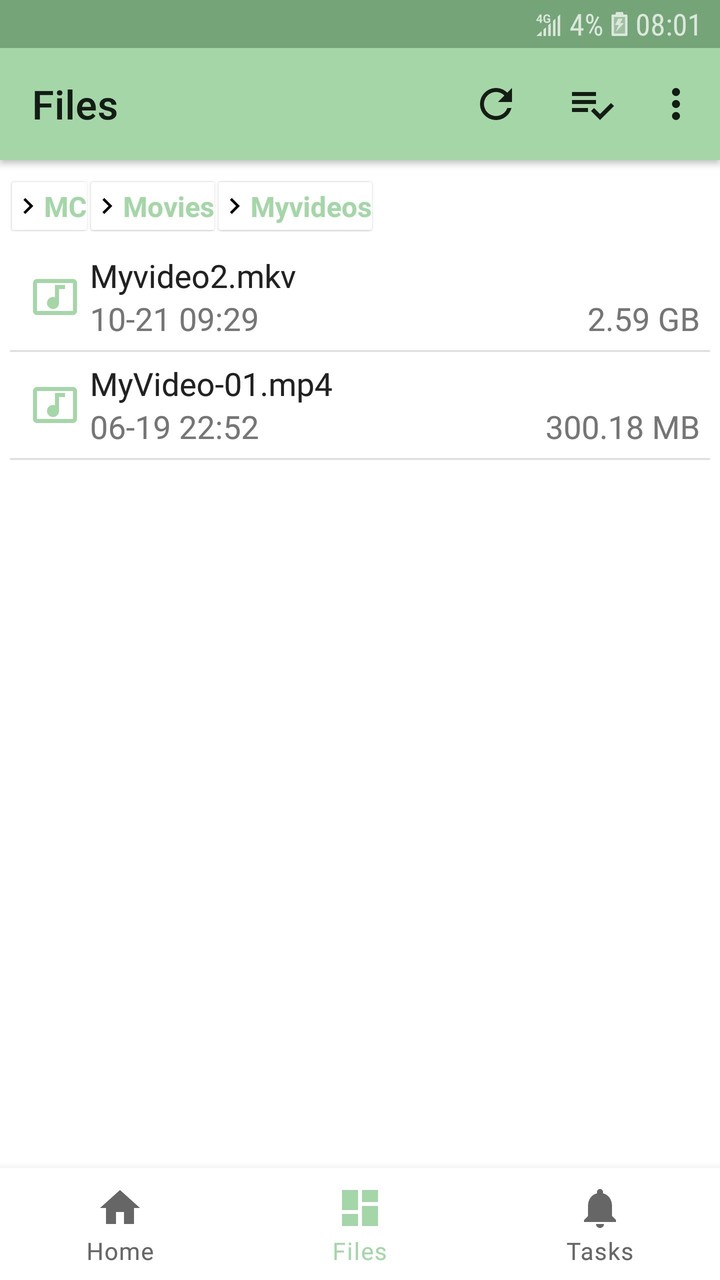Open the sort options icon

[590, 104]
